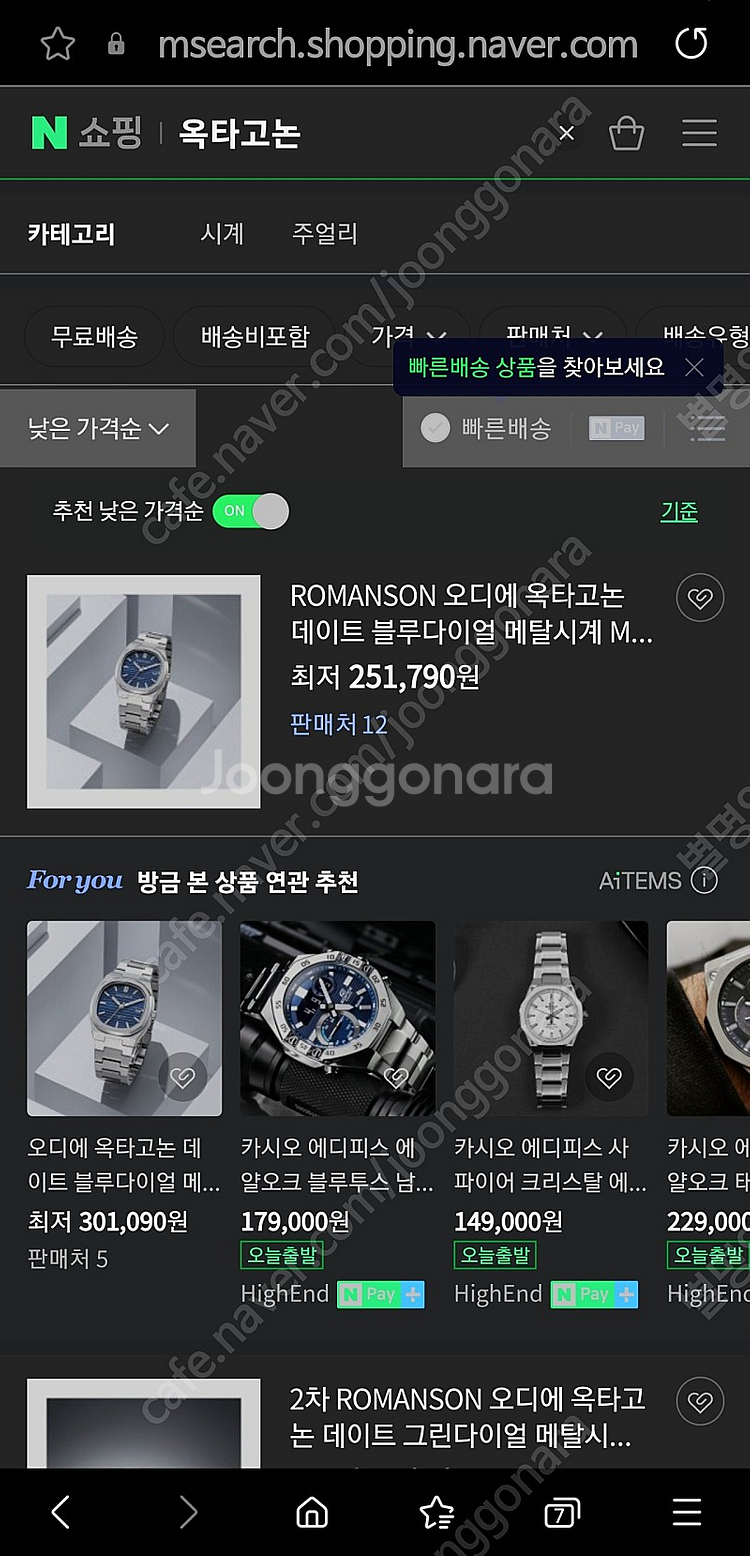Select the 시계 category

pos(222,233)
